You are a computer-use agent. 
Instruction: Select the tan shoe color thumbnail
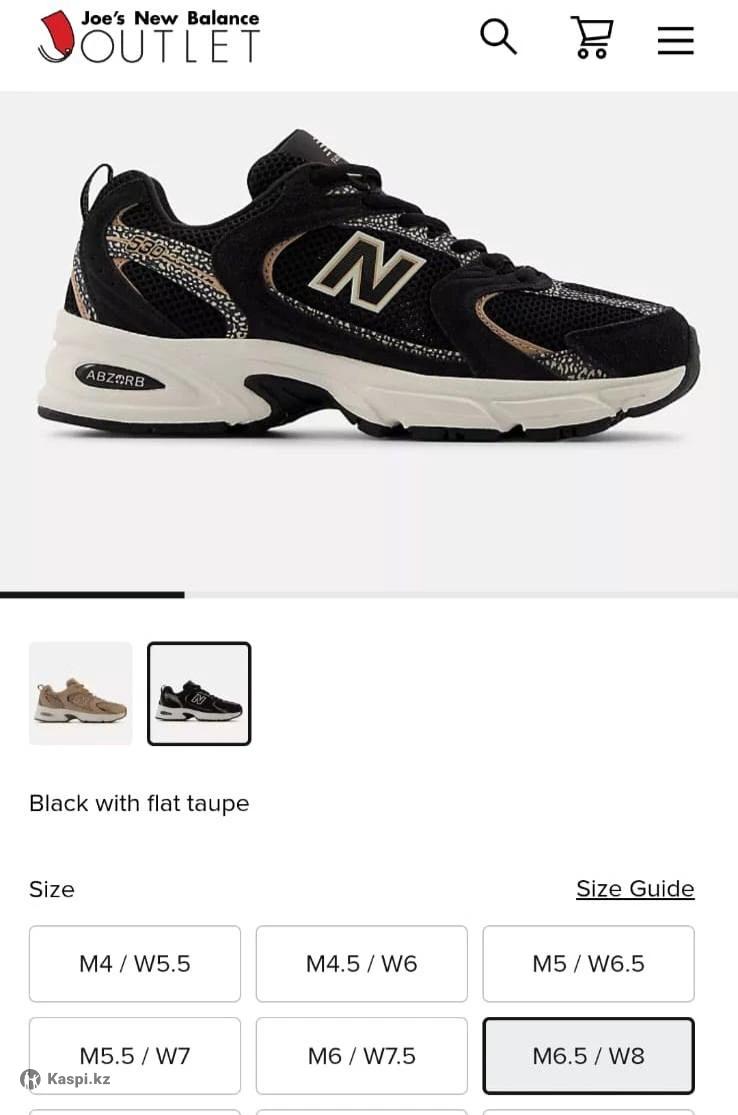[81, 693]
